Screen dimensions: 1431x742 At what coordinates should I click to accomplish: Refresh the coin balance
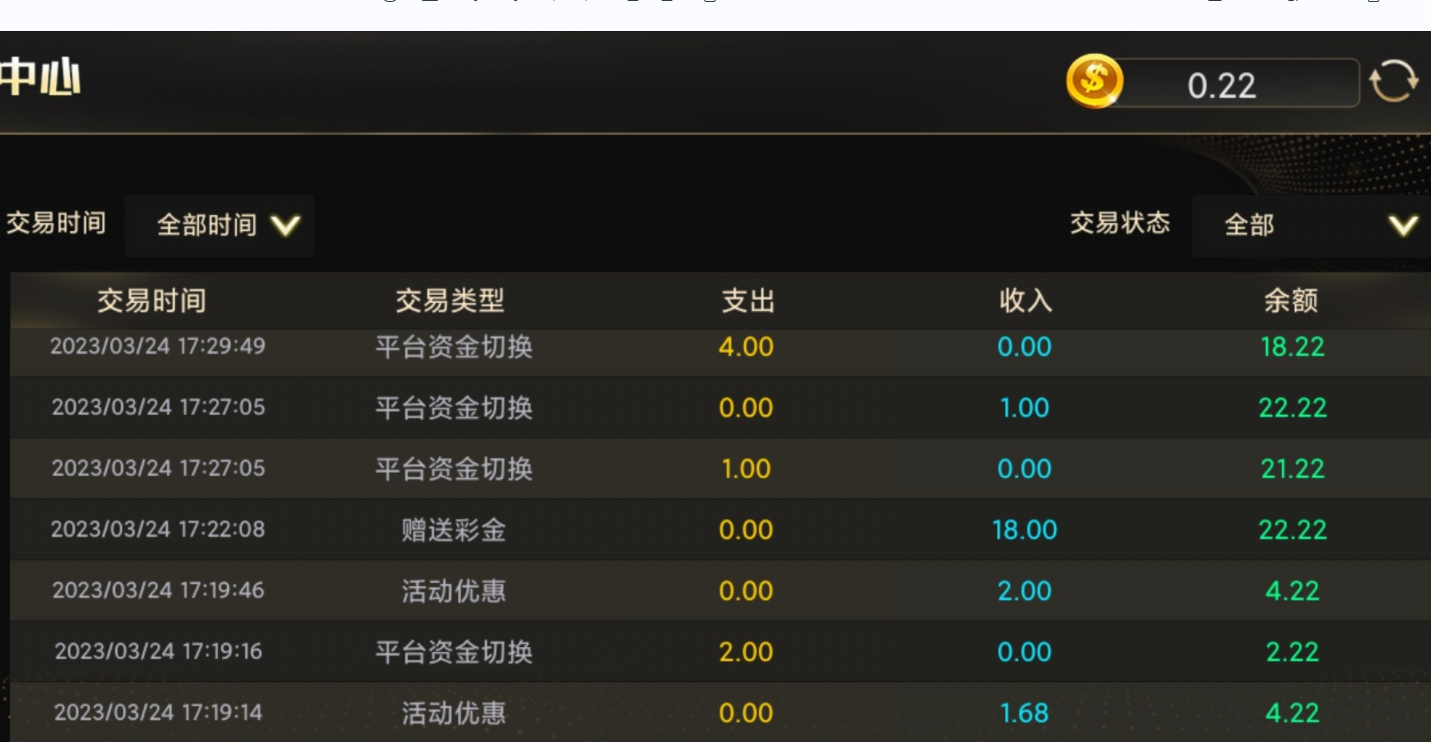1393,82
